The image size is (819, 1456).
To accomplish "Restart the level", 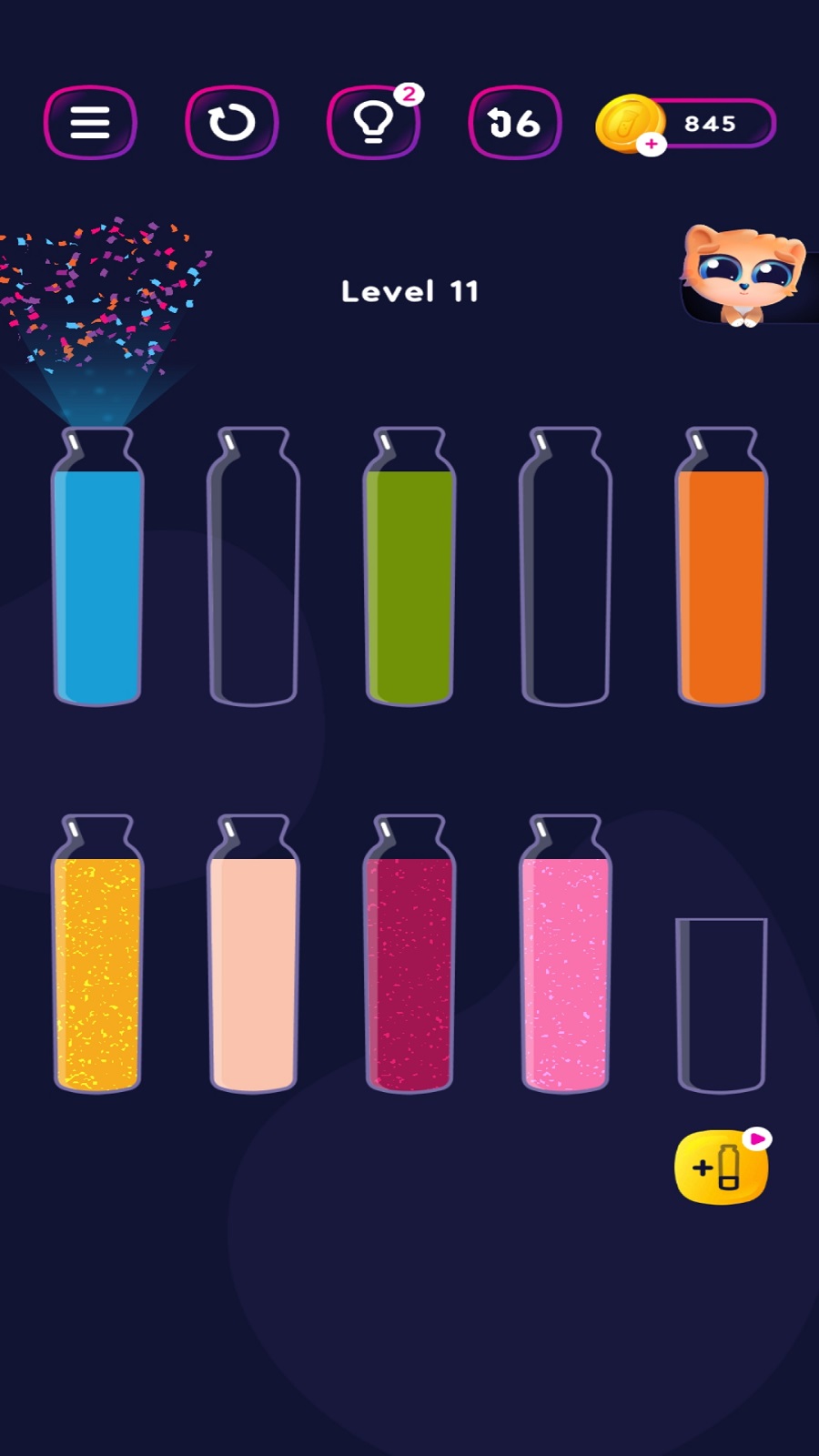I will [231, 123].
